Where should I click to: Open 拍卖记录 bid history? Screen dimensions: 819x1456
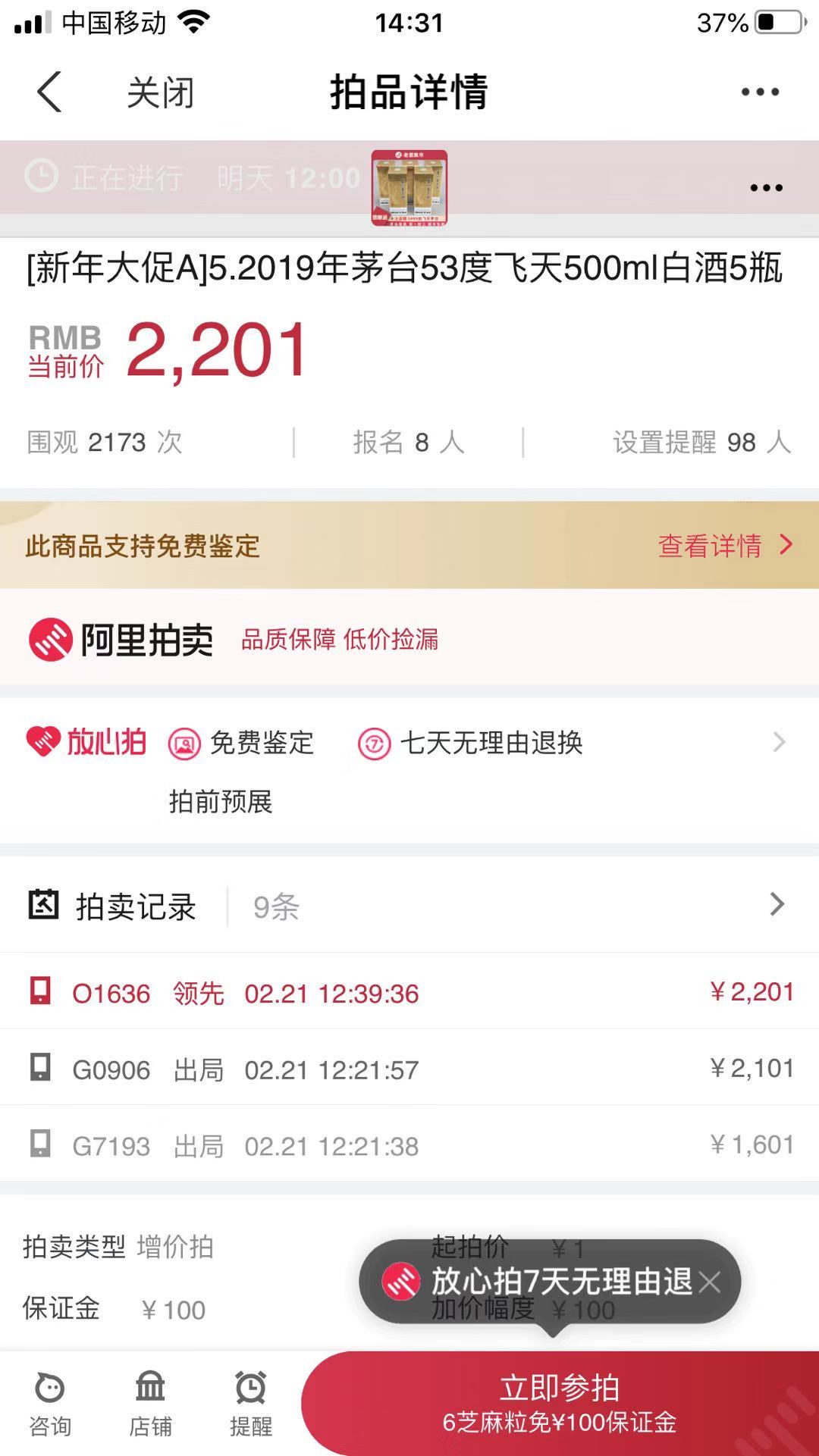tap(409, 905)
